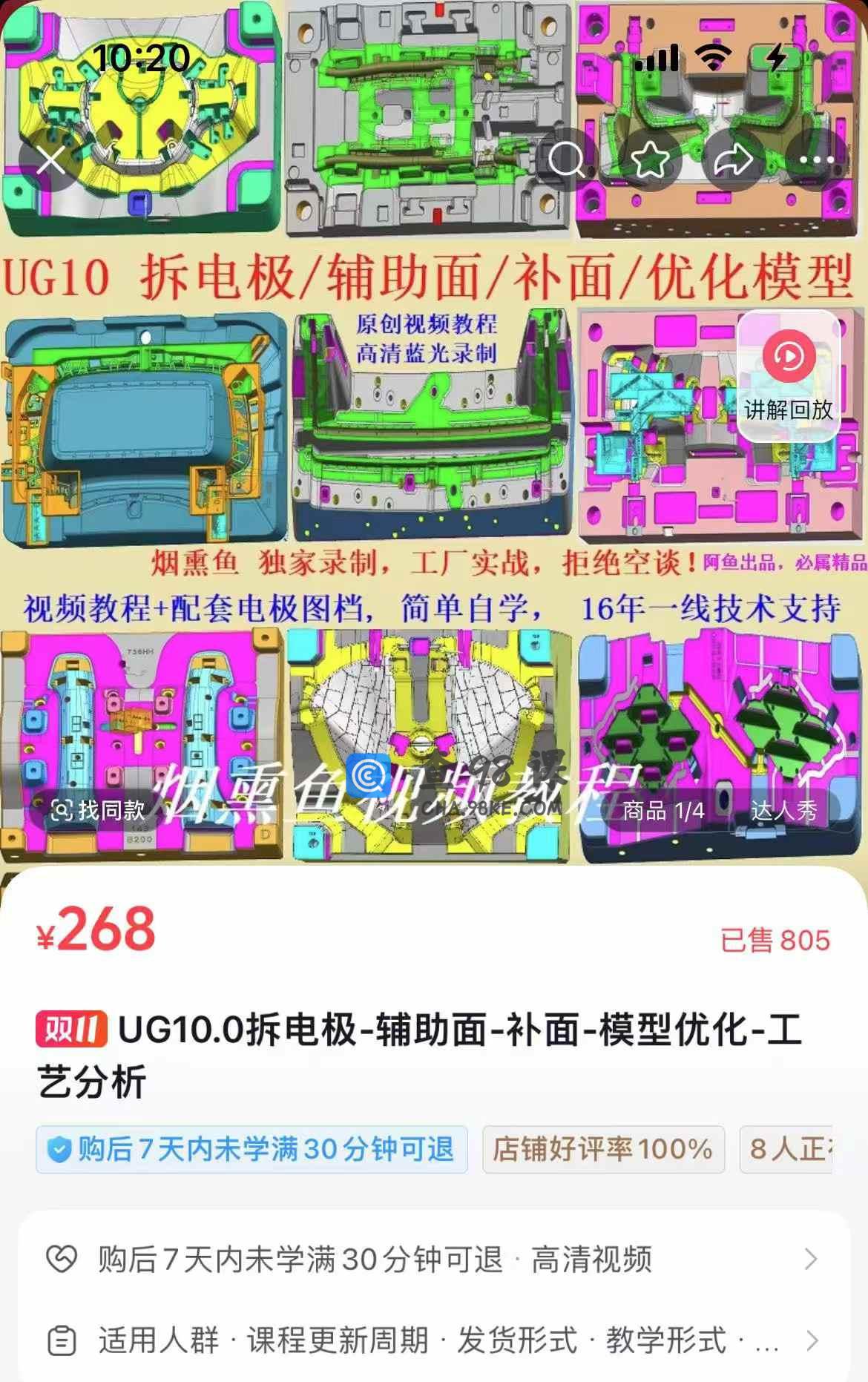Open search from the top bar
The width and height of the screenshot is (868, 1382).
click(567, 159)
